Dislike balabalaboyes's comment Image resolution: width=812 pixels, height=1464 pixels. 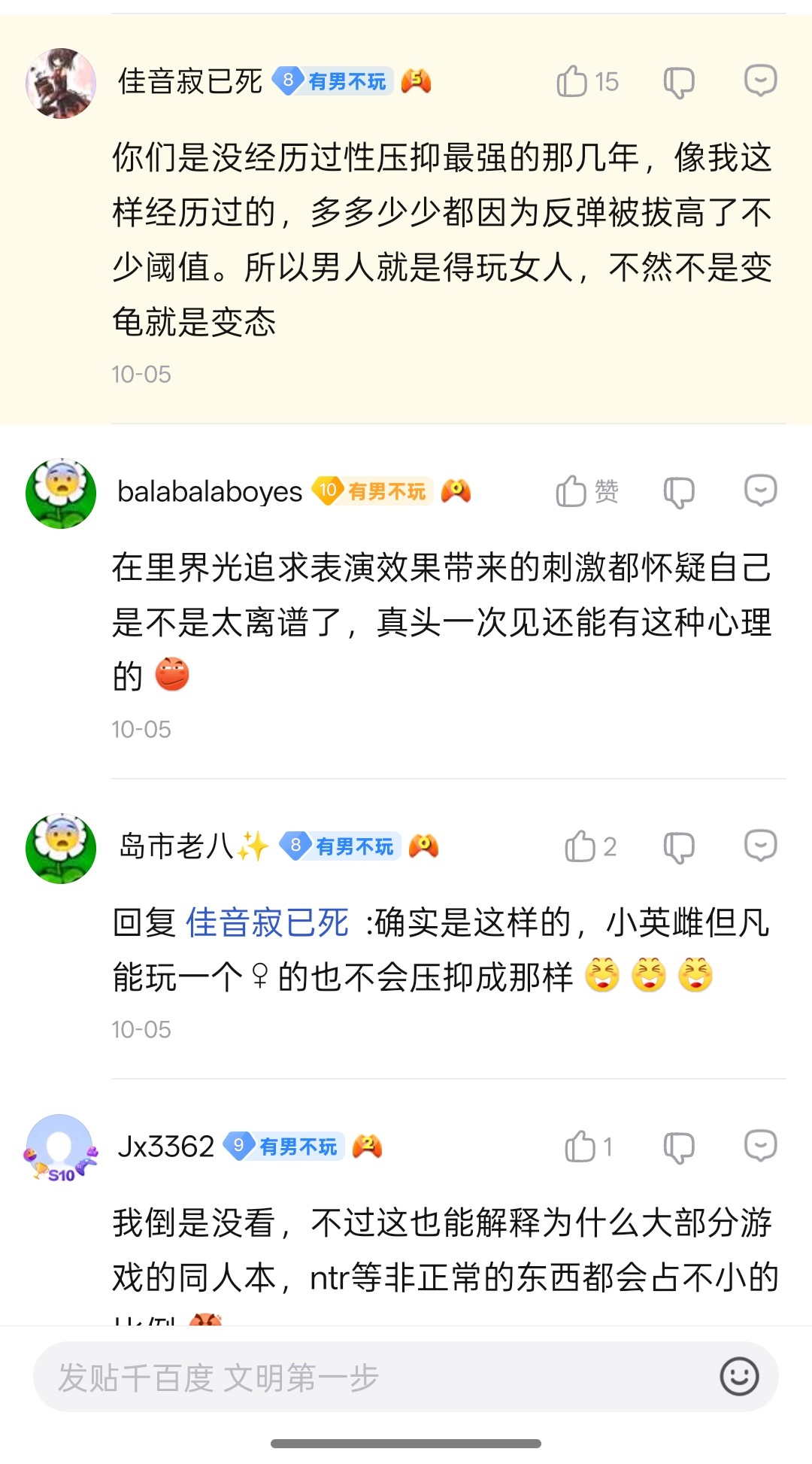(678, 491)
